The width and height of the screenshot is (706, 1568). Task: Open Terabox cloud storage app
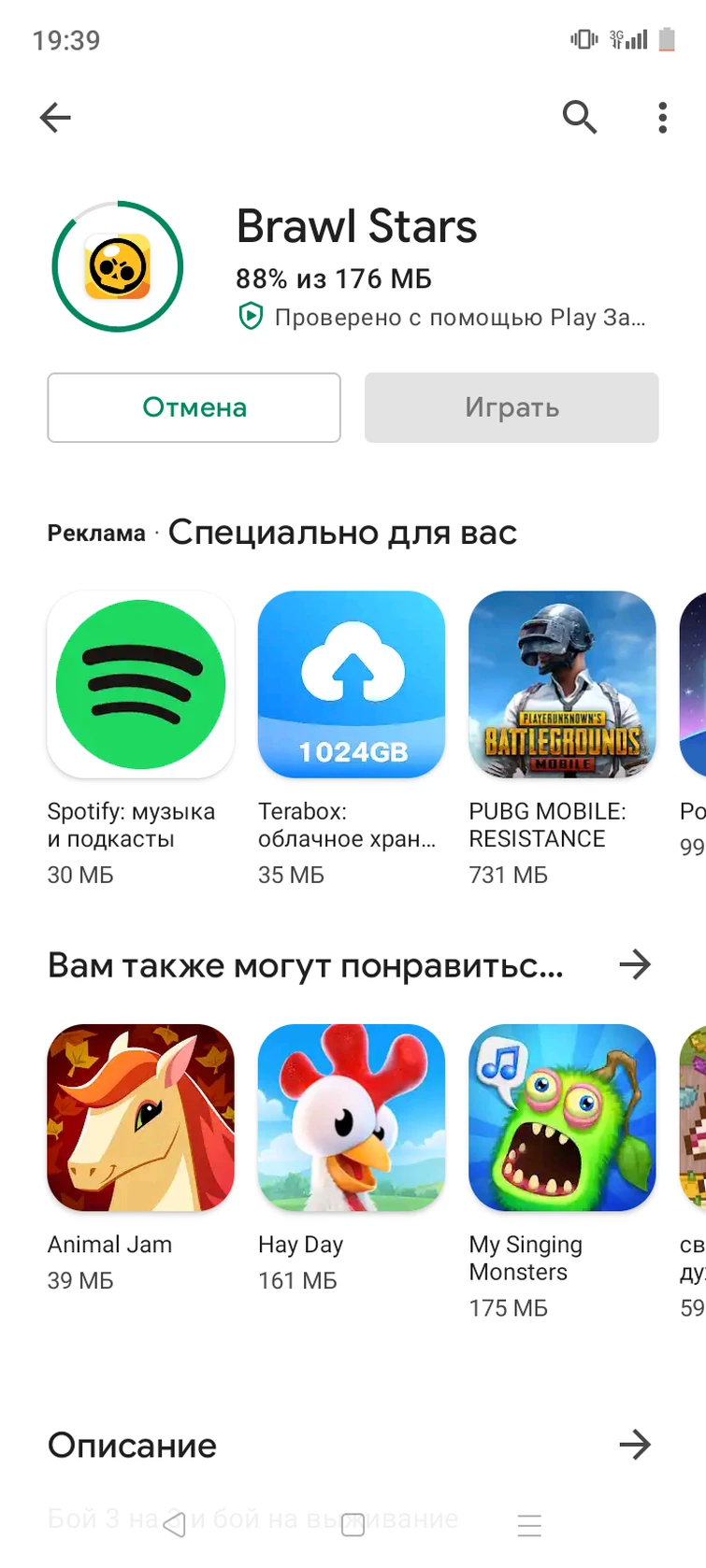coord(351,685)
